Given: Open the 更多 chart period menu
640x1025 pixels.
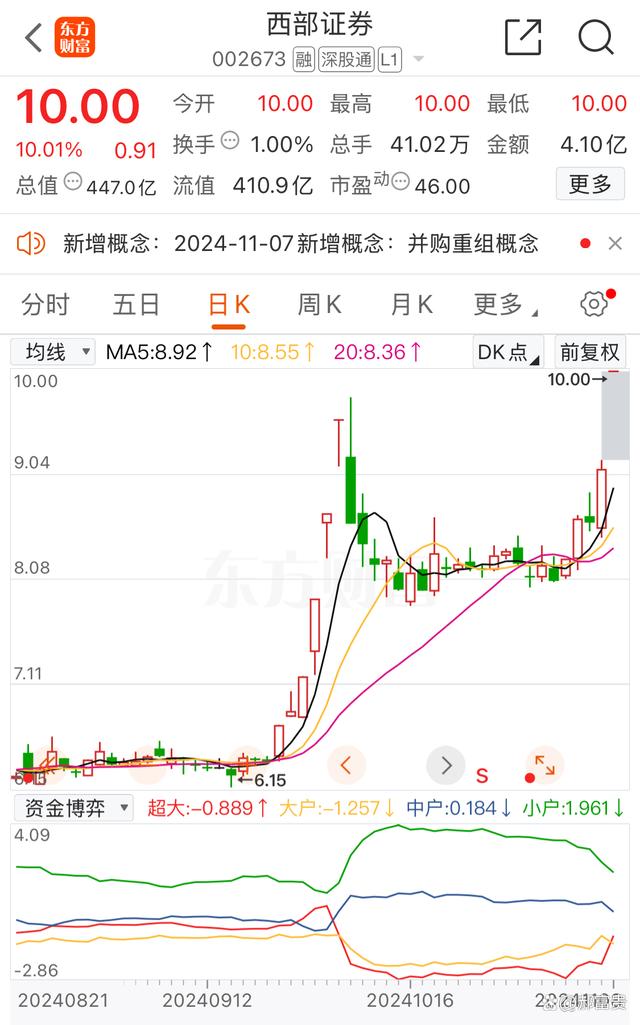Looking at the screenshot, I should tap(505, 305).
